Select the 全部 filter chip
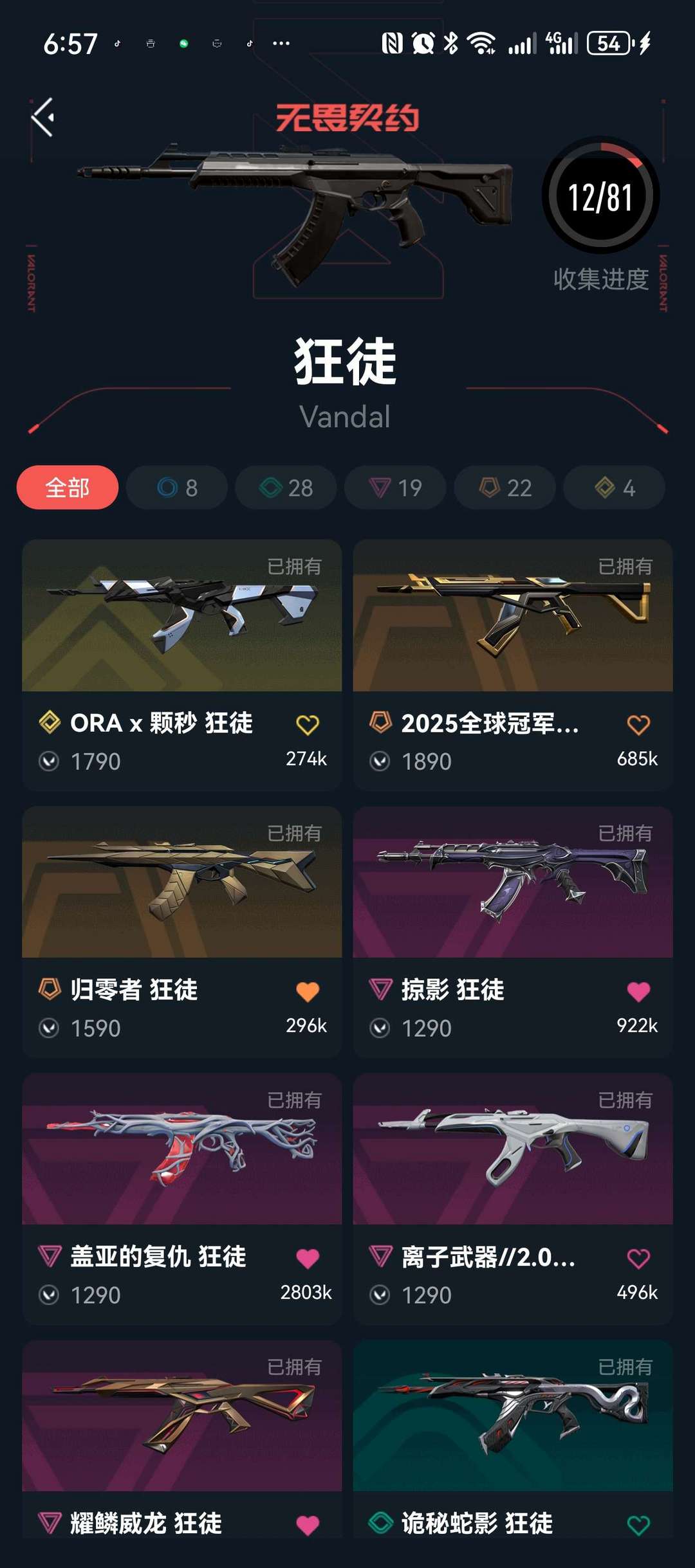695x1568 pixels. (68, 488)
